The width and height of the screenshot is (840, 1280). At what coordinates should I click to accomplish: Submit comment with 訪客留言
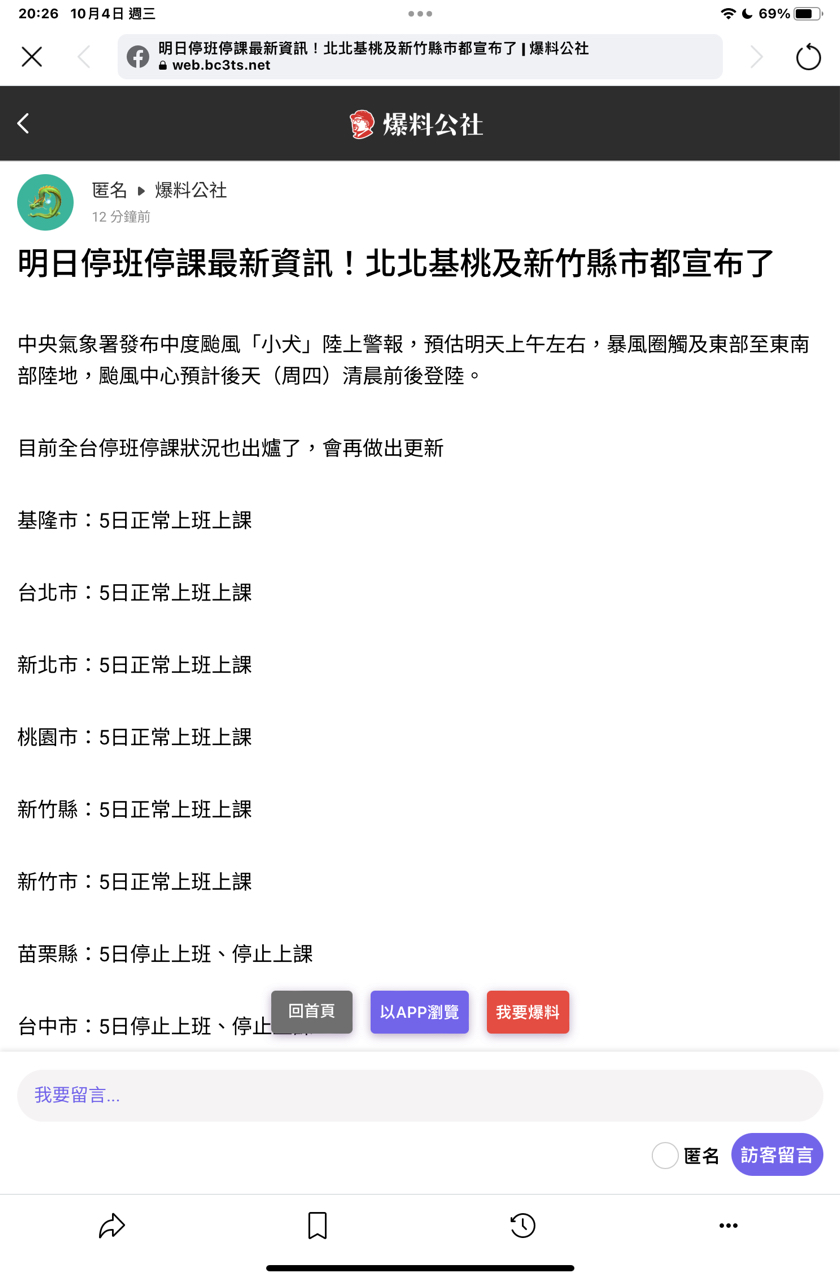[777, 1155]
